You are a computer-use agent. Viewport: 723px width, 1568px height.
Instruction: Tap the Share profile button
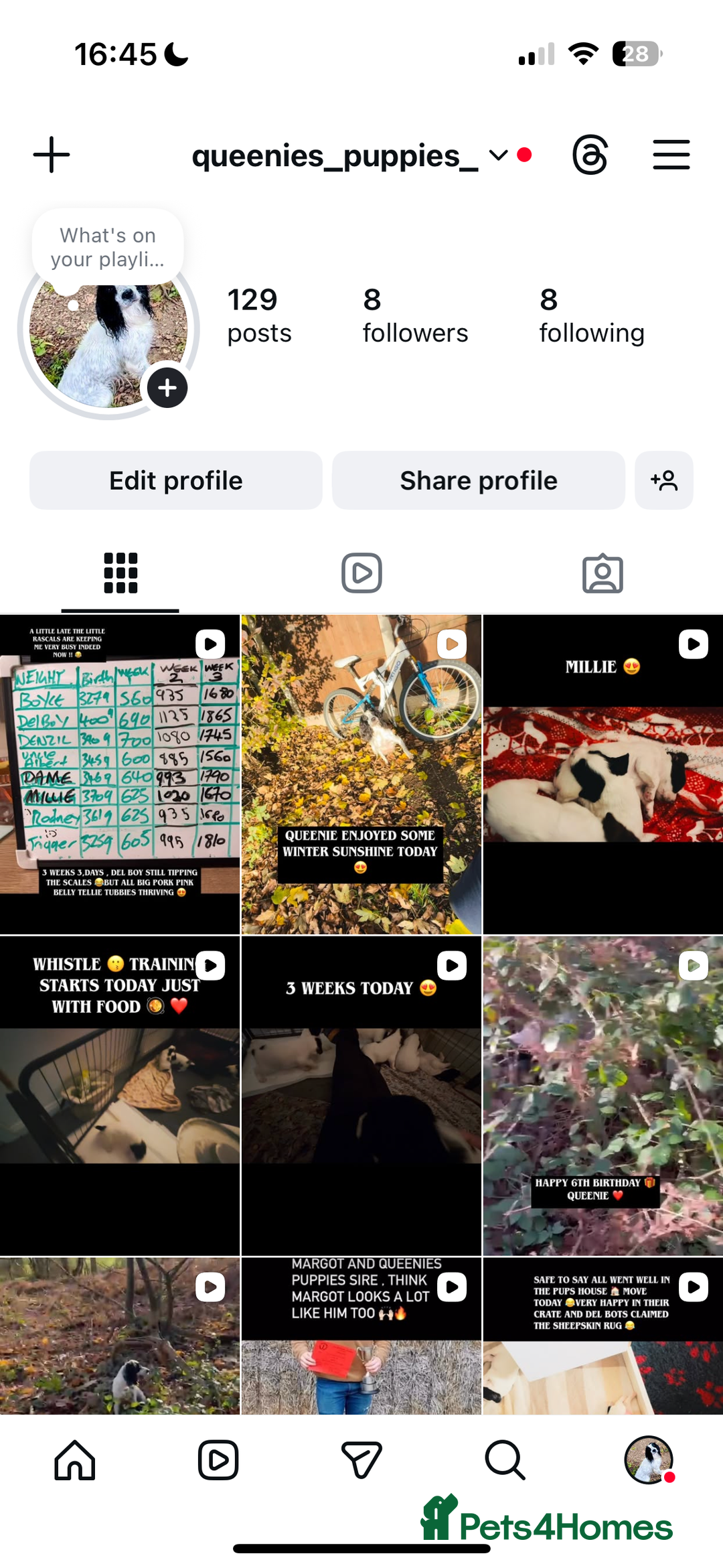[x=478, y=480]
